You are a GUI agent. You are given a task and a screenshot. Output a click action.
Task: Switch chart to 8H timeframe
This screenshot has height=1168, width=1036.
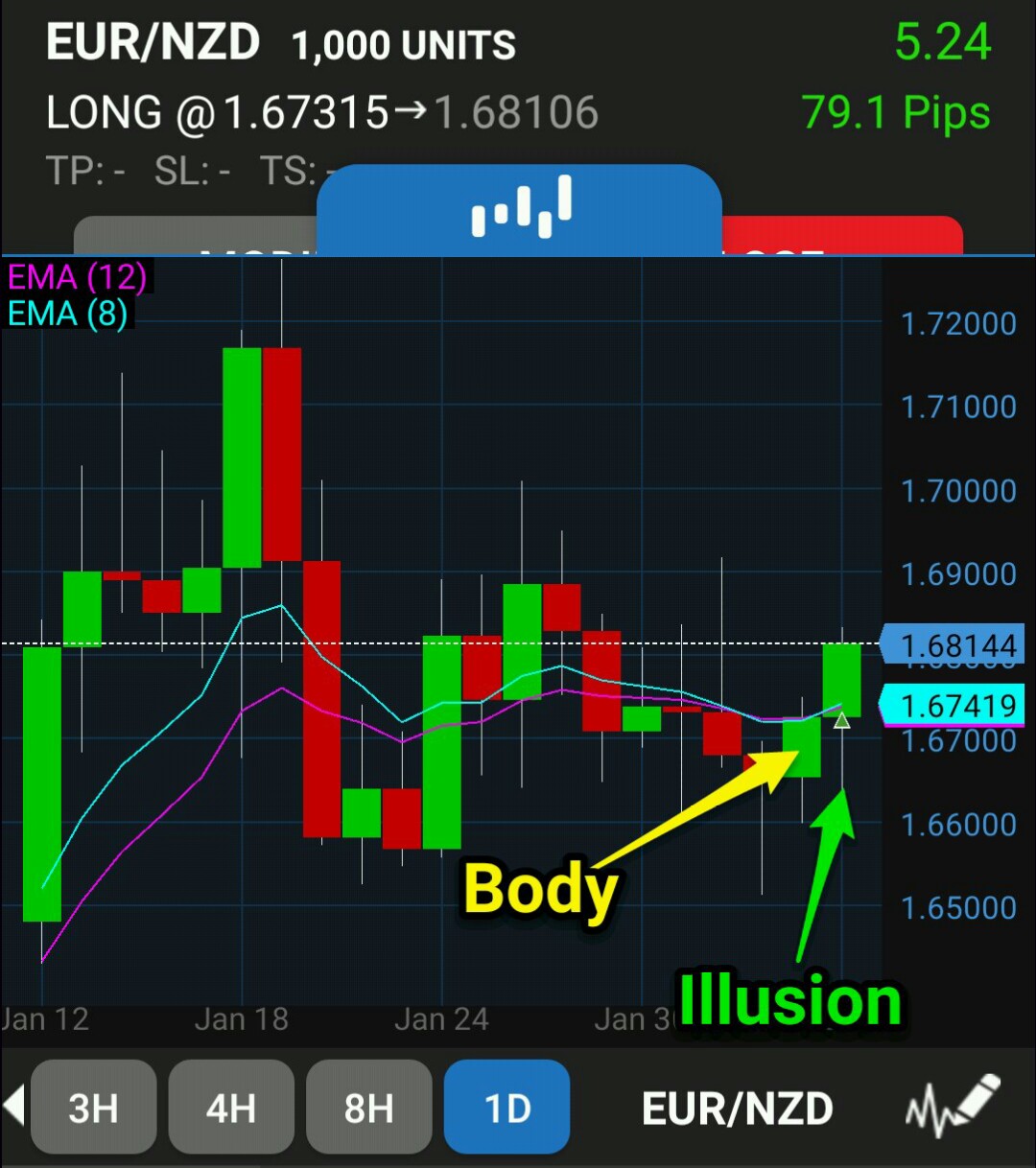pyautogui.click(x=369, y=1108)
